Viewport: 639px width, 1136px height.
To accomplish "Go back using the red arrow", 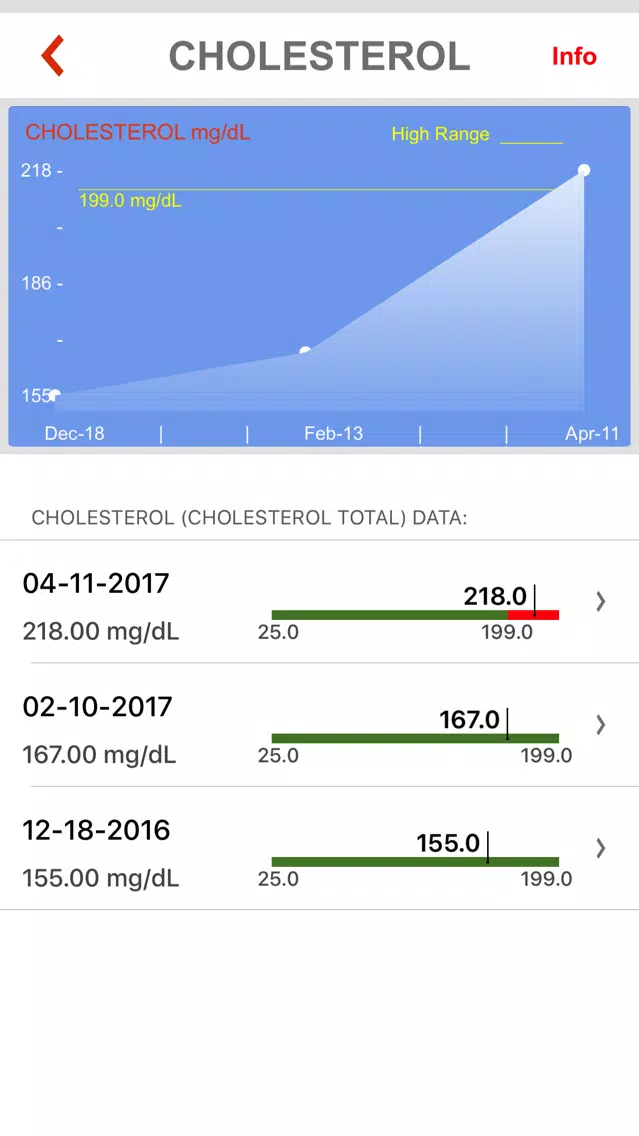I will click(x=53, y=56).
